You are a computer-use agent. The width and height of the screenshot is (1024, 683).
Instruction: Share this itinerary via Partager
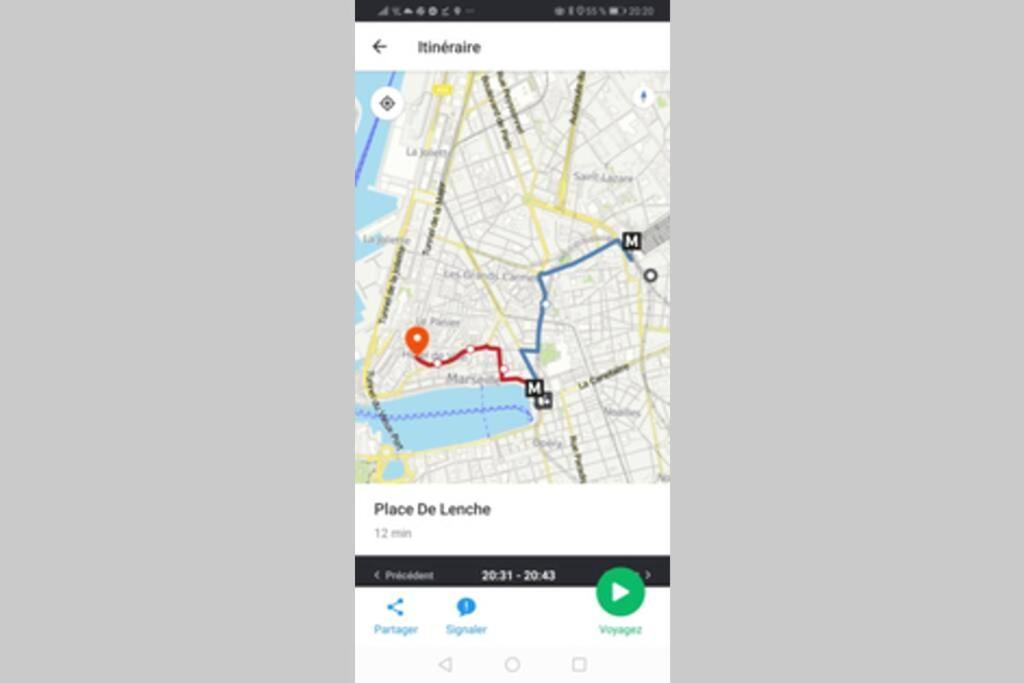(x=395, y=615)
